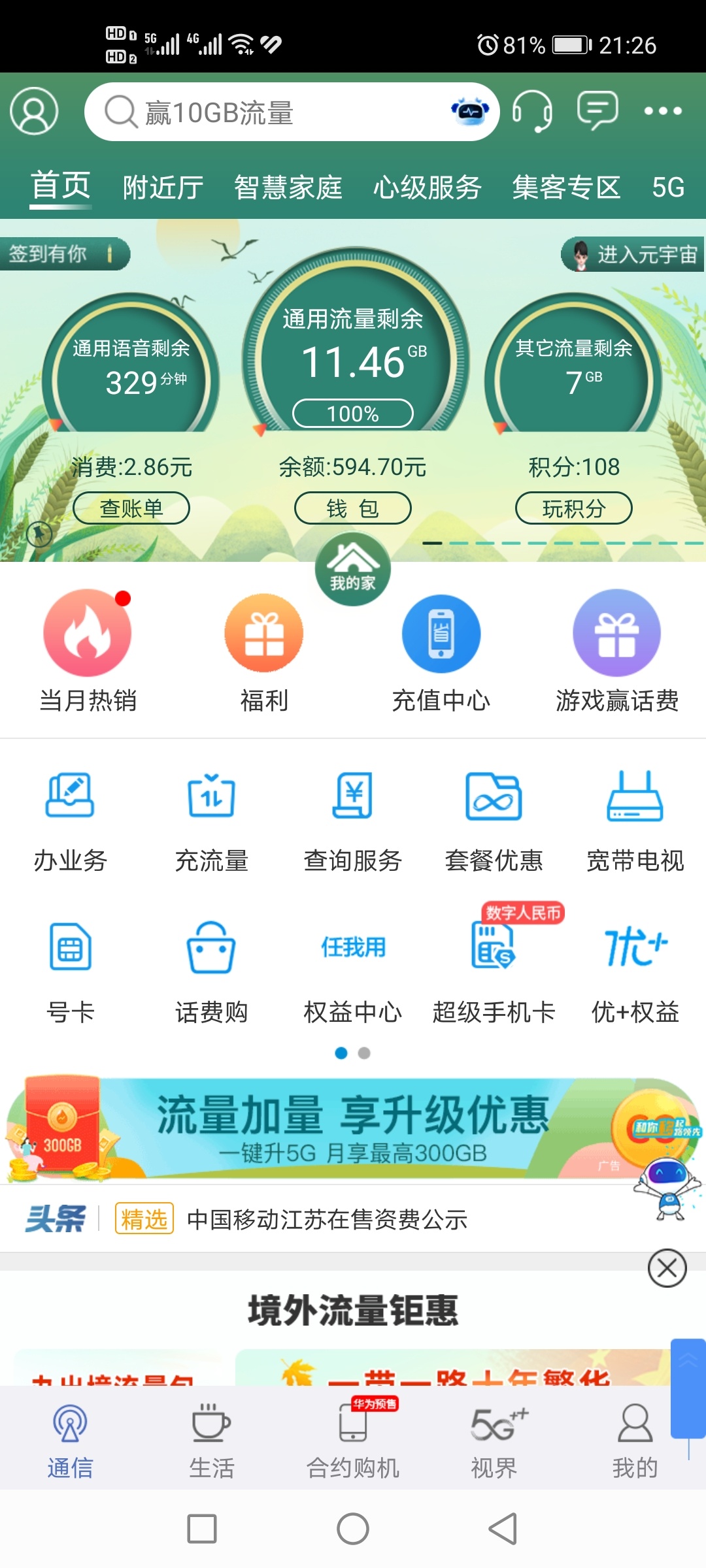The height and width of the screenshot is (1568, 706).
Task: Tap the 赢10GB流量 search box
Action: click(275, 112)
